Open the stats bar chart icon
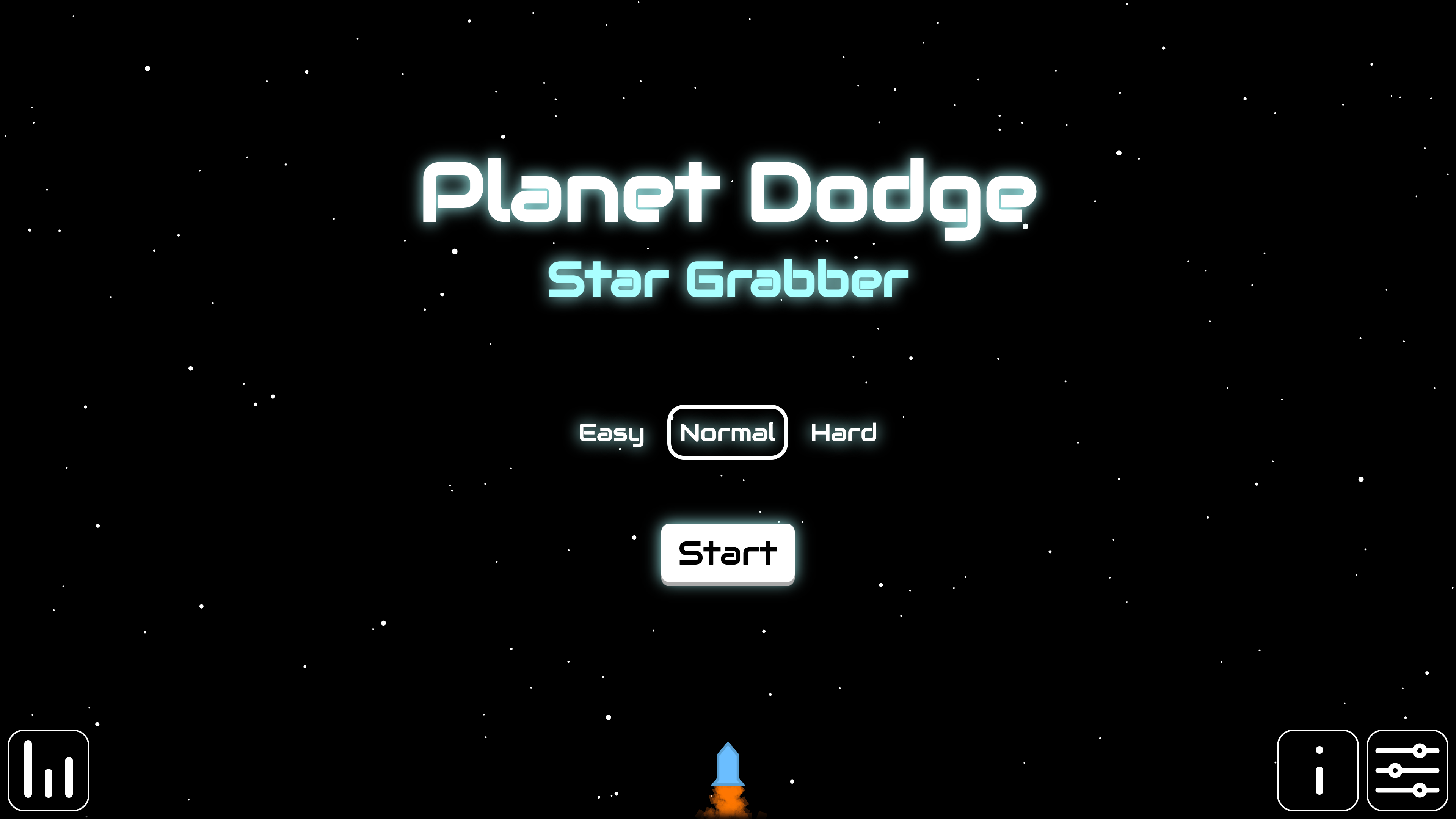1456x819 pixels. pos(49,770)
